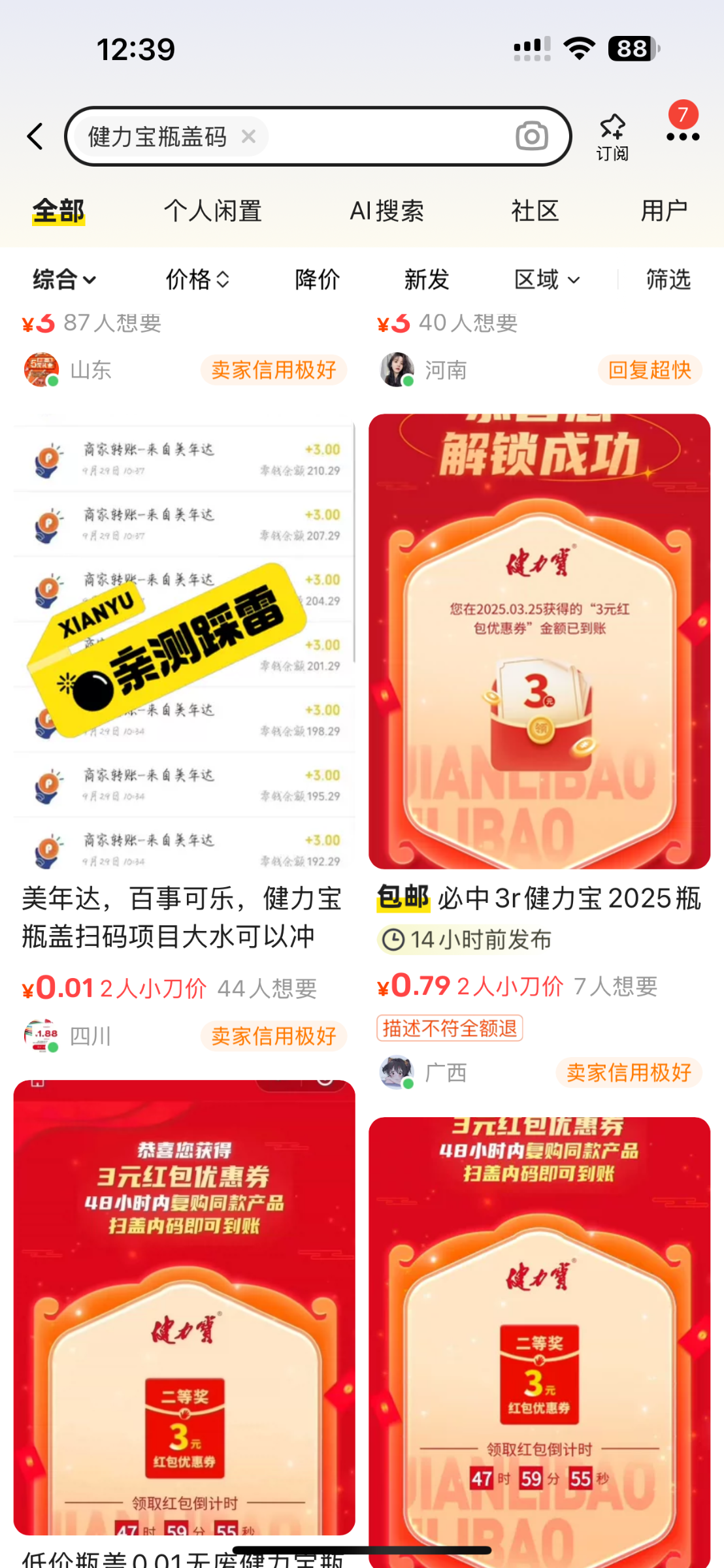Expand the 综合 sort dropdown

(64, 280)
